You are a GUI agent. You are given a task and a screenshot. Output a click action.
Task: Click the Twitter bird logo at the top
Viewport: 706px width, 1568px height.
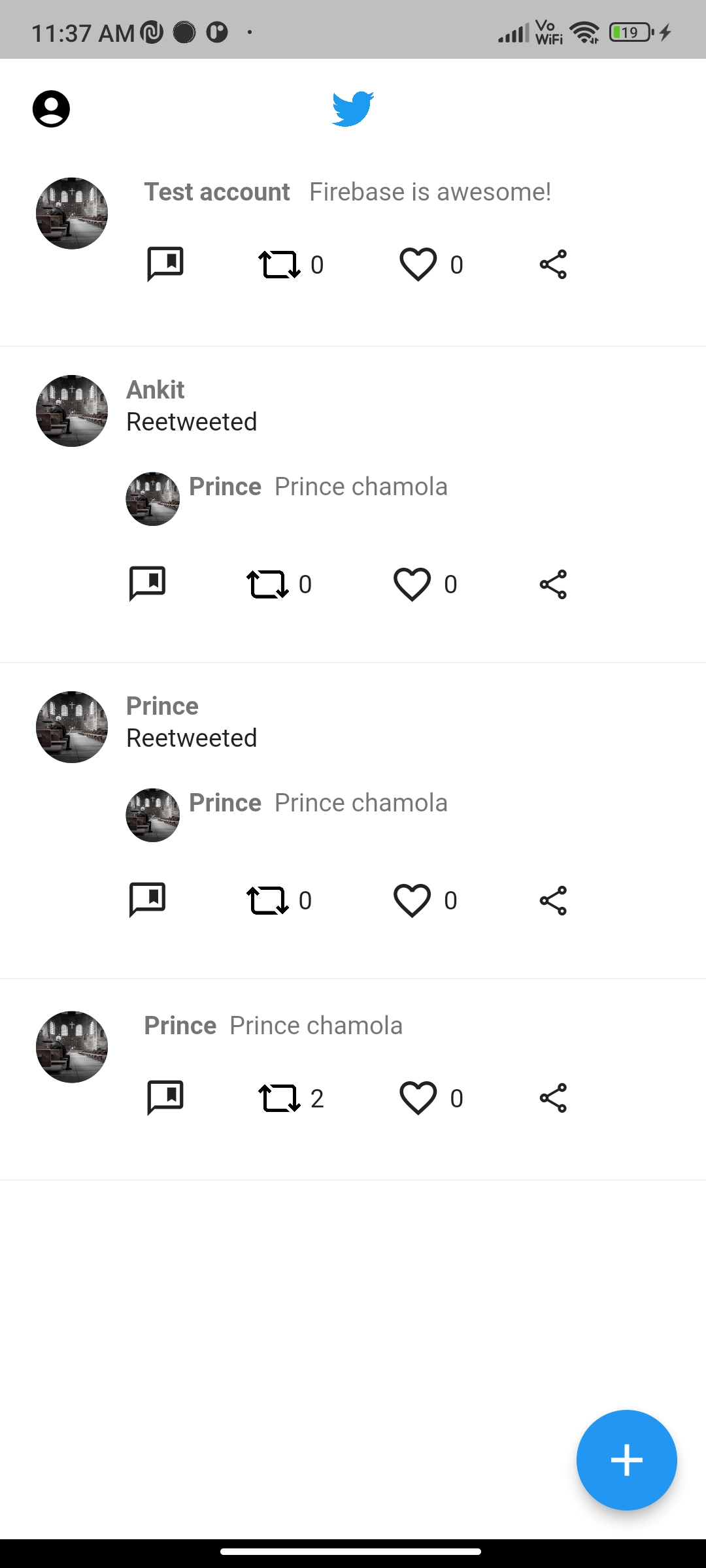tap(353, 108)
